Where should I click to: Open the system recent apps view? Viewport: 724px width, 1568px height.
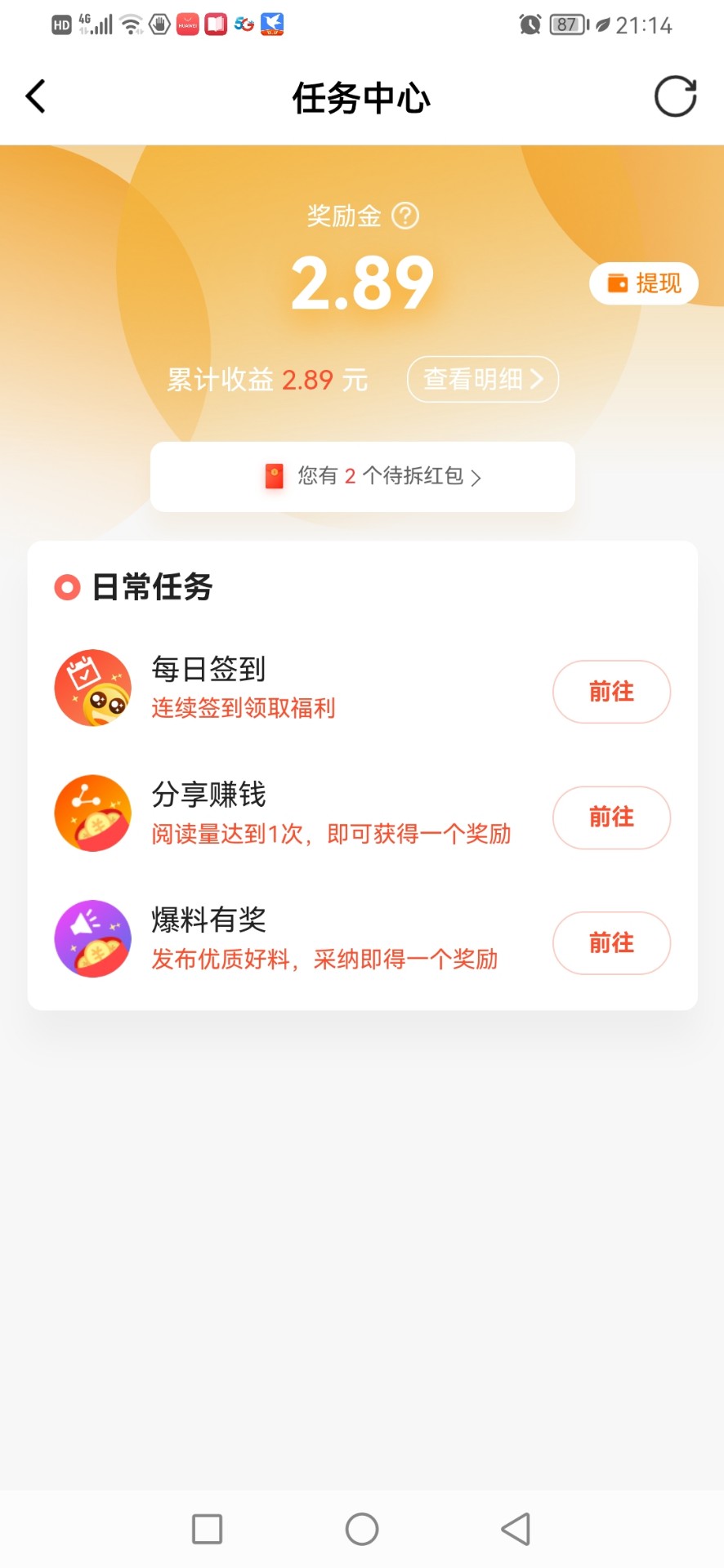[x=208, y=1529]
